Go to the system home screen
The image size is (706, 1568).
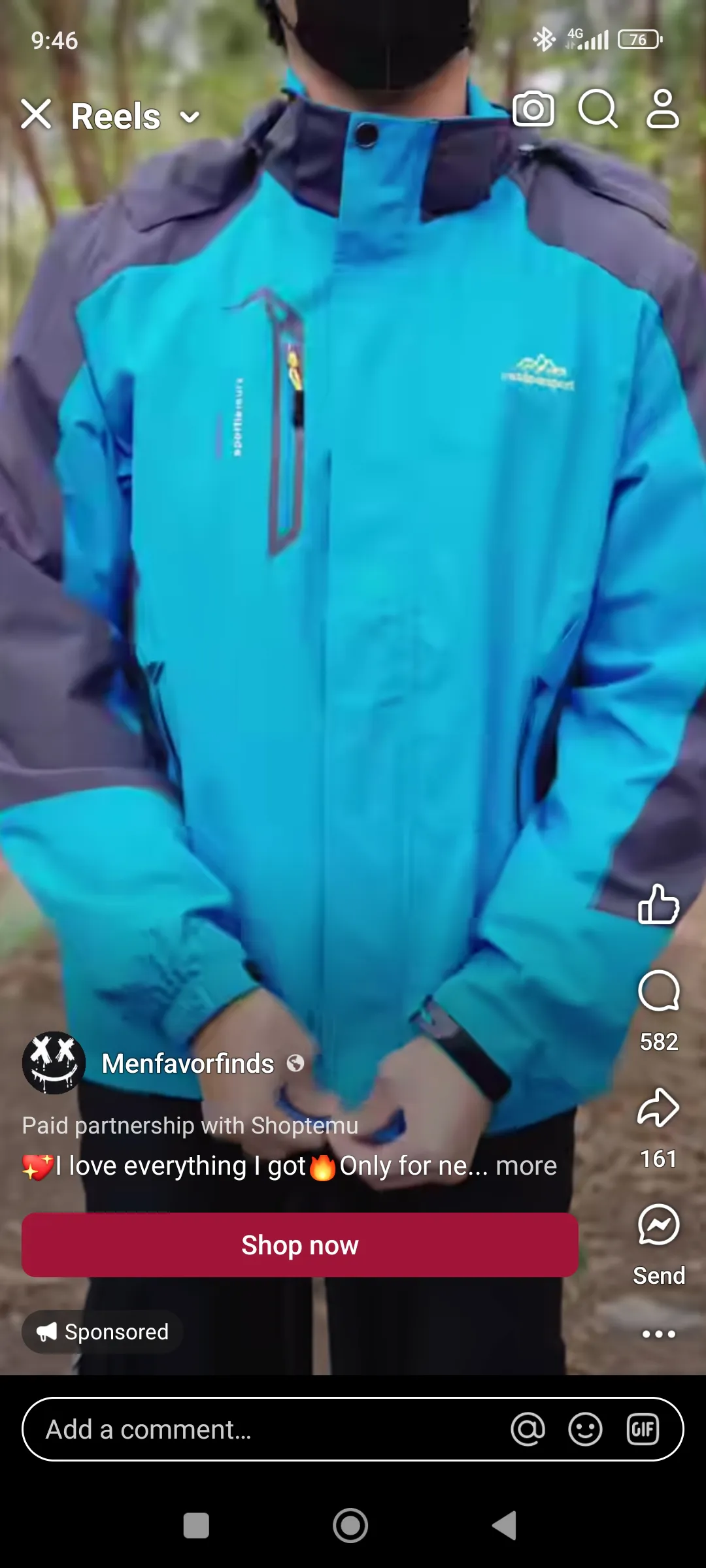coord(350,1526)
